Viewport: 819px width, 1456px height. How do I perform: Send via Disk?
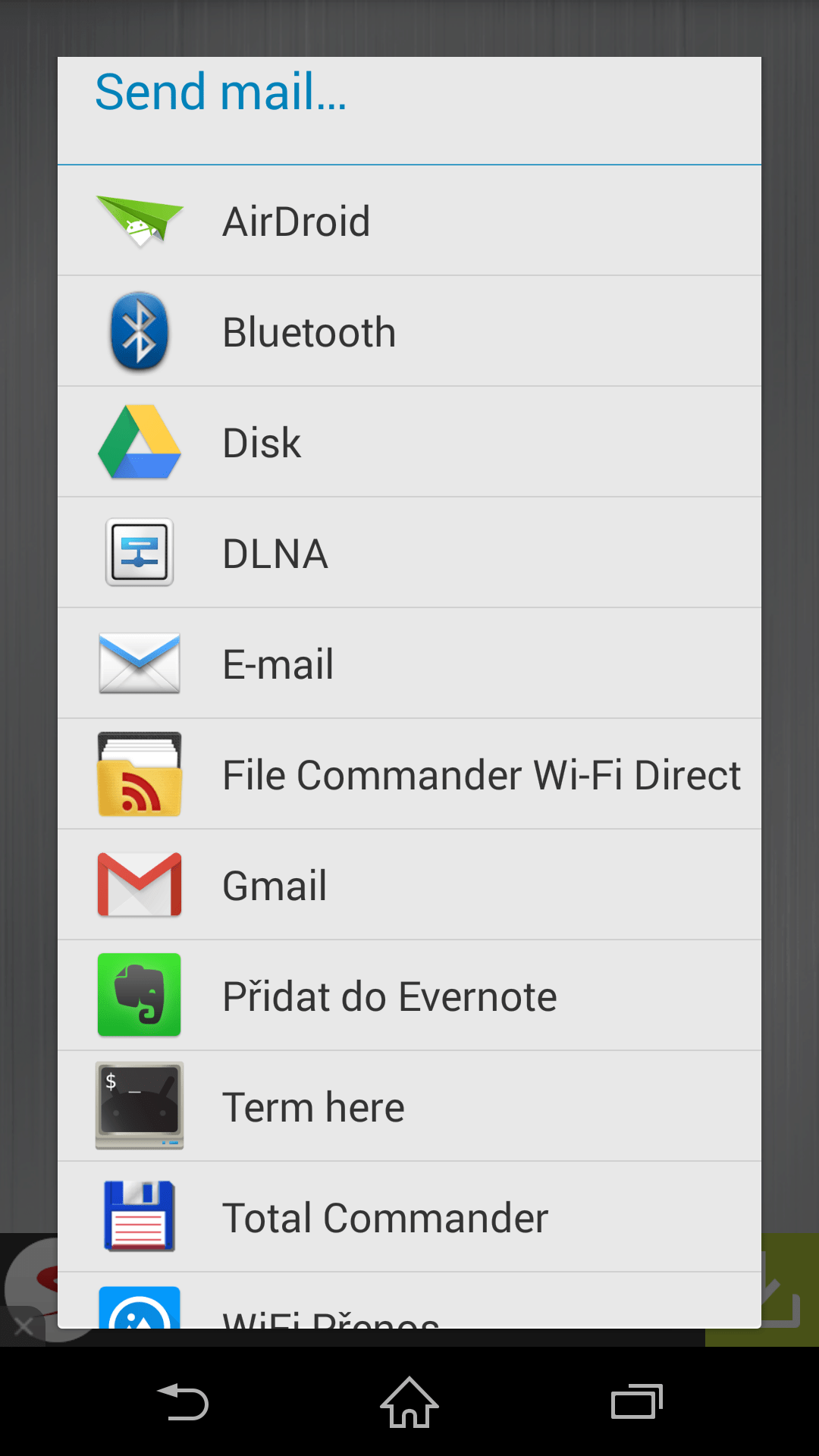click(409, 442)
